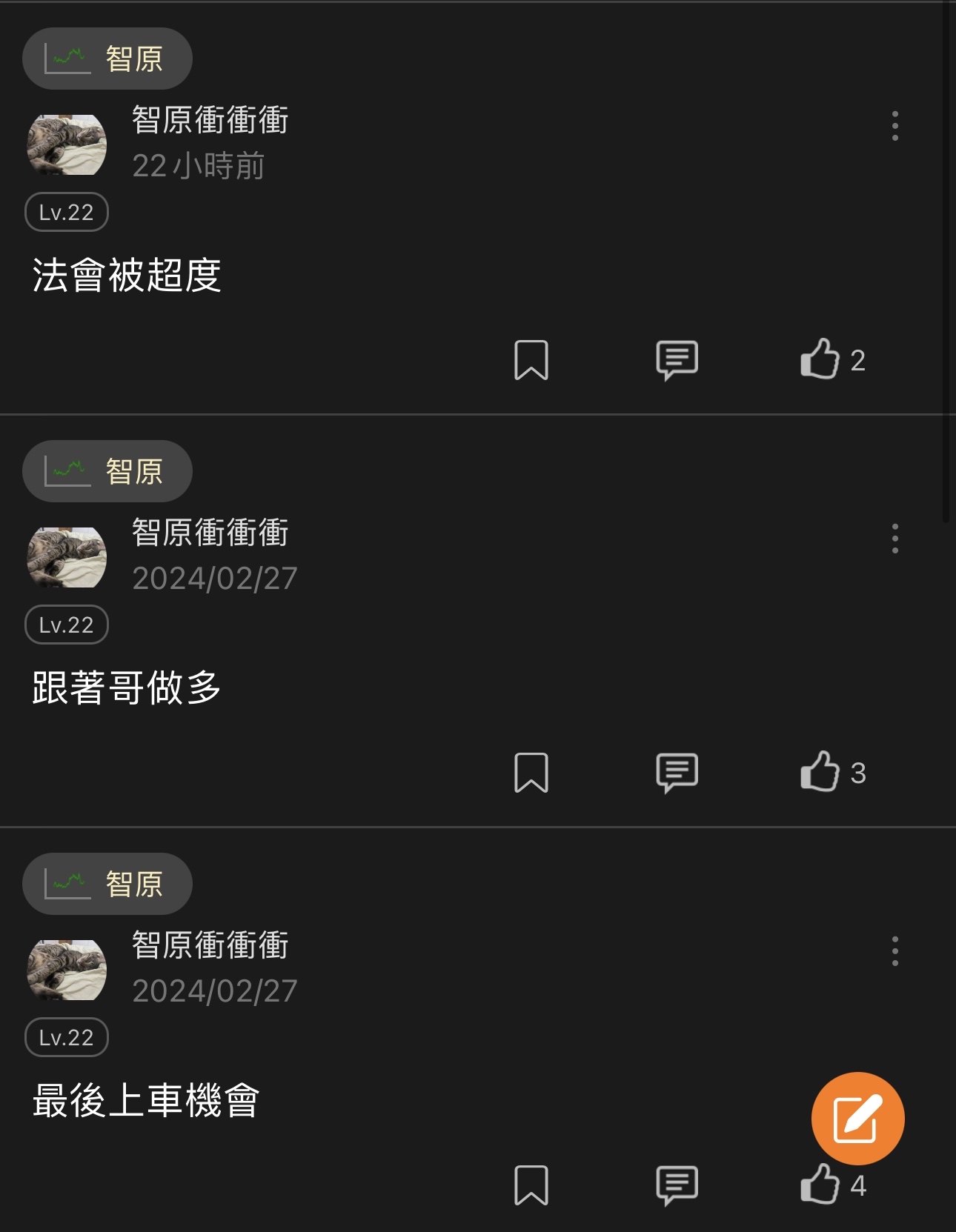Click the Lv.22 level badge
This screenshot has height=1232, width=956.
tap(66, 213)
